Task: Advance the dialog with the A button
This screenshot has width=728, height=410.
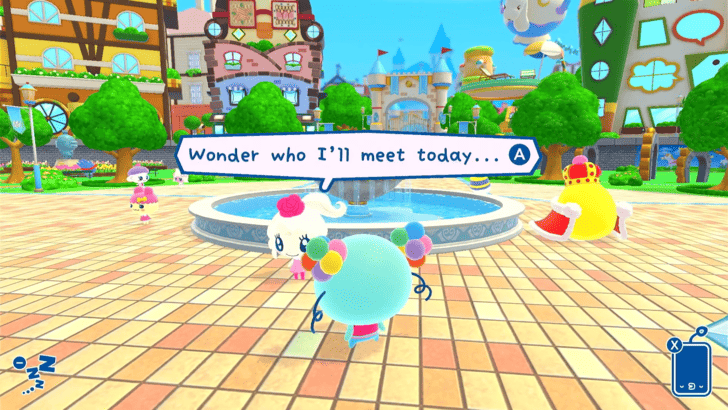Action: click(518, 155)
